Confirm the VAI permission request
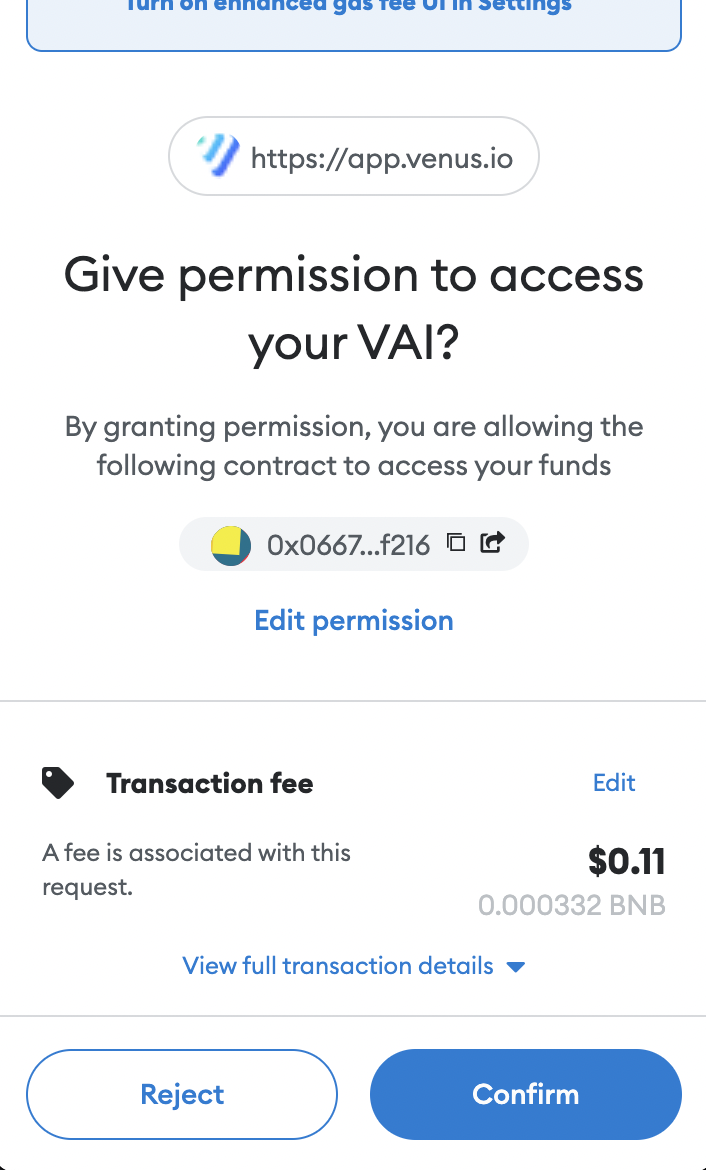This screenshot has width=706, height=1170. click(525, 1094)
